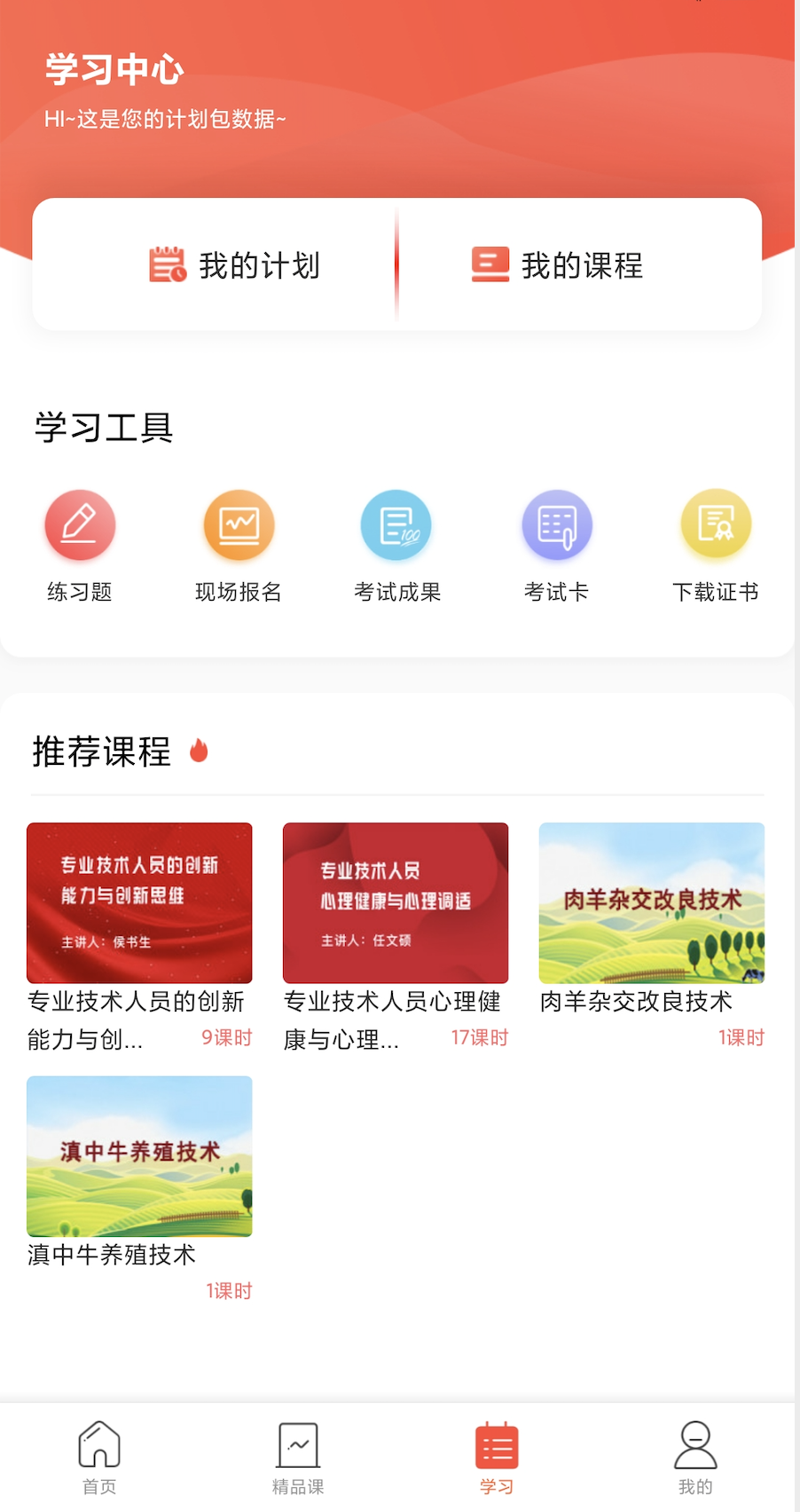
Task: Click the flame icon next to 推荐课程
Action: coord(200,751)
